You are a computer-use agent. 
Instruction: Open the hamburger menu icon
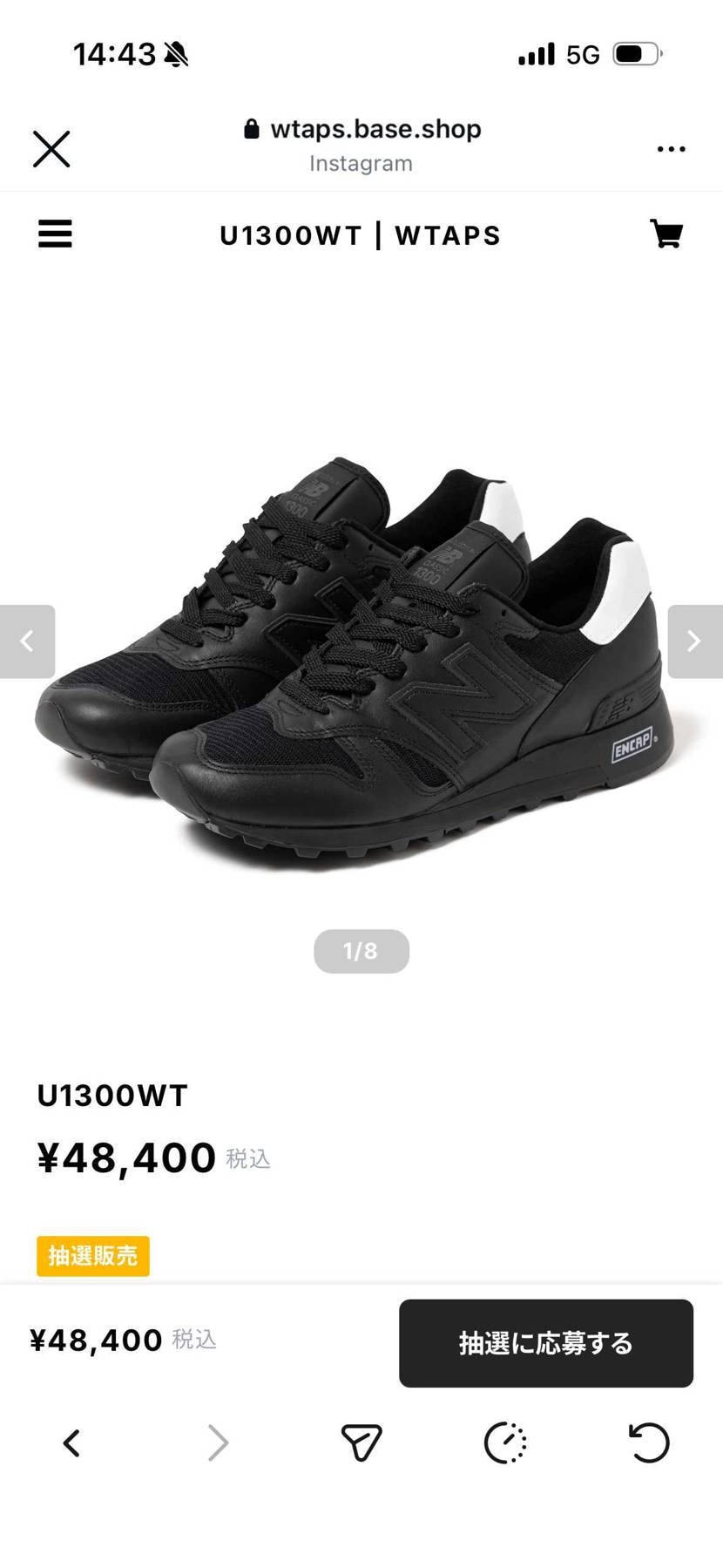(55, 234)
